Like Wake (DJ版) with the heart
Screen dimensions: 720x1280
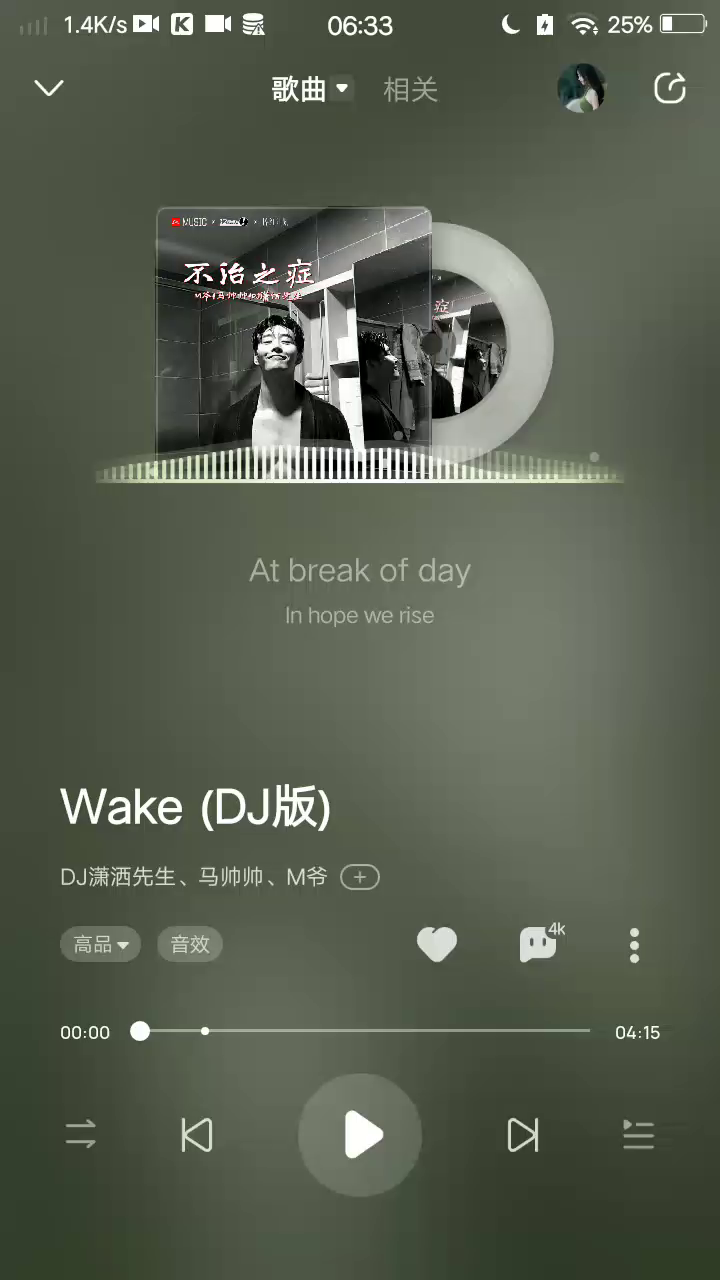pyautogui.click(x=437, y=944)
